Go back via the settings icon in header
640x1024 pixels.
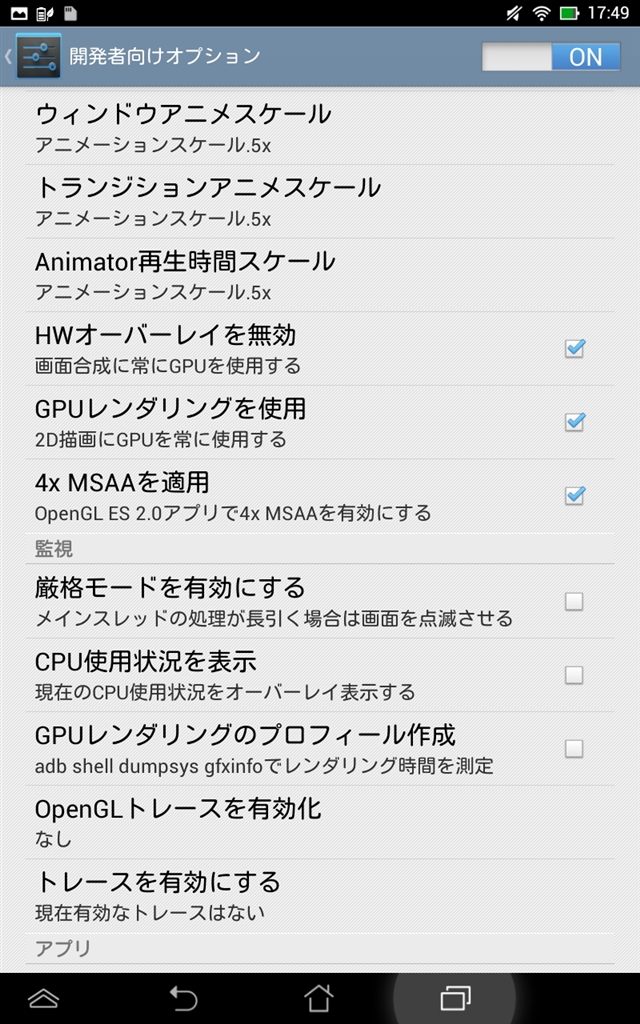[38, 56]
